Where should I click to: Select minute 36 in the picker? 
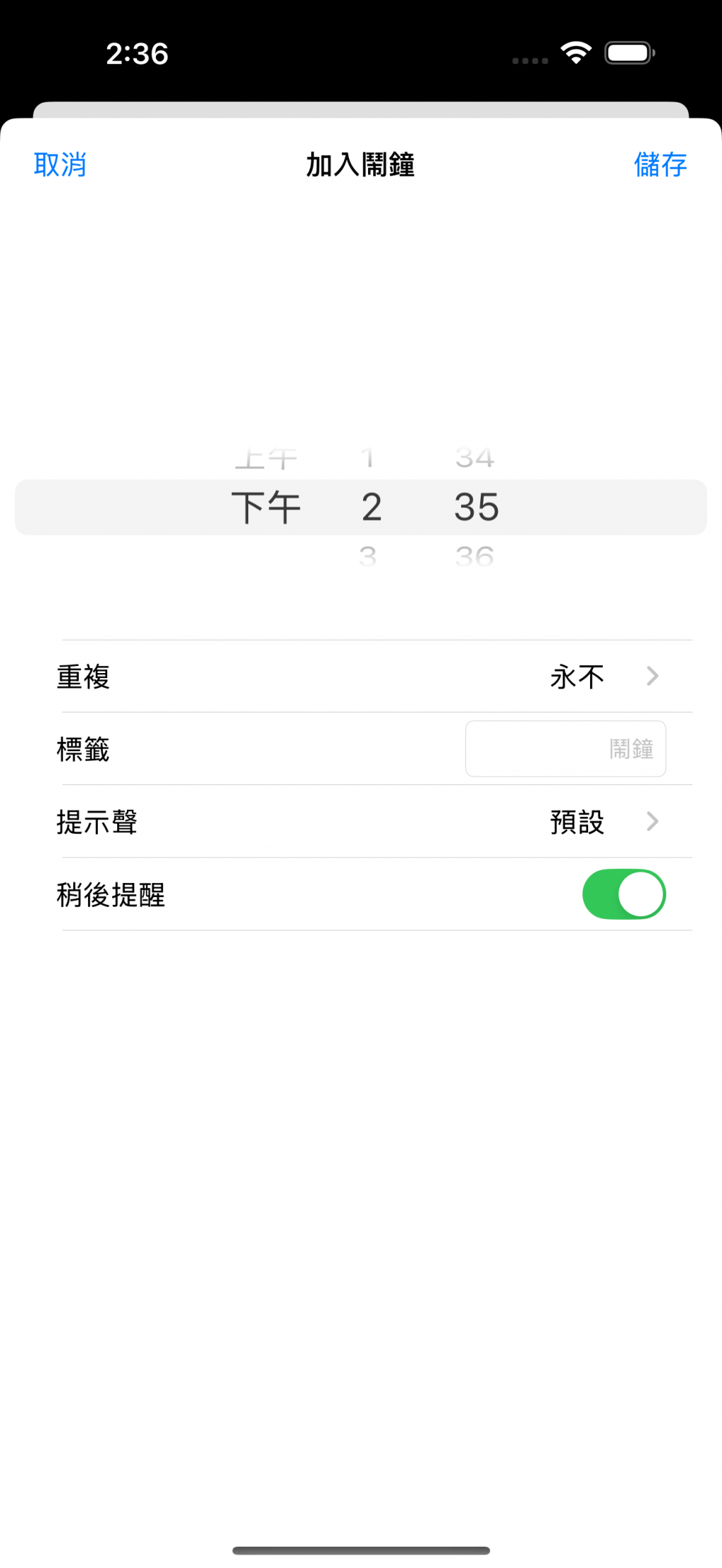coord(475,556)
